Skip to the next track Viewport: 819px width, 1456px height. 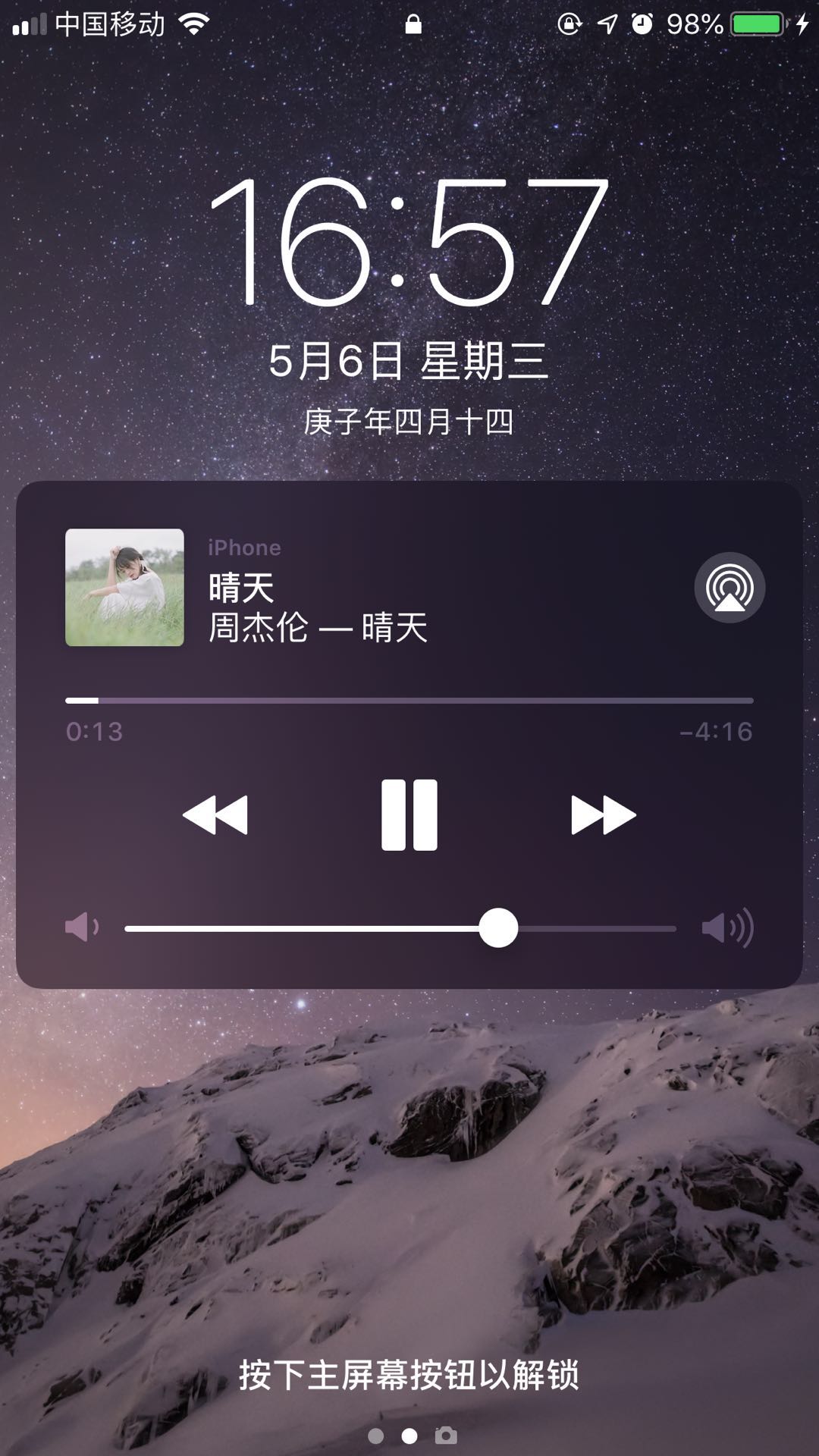pos(603,815)
